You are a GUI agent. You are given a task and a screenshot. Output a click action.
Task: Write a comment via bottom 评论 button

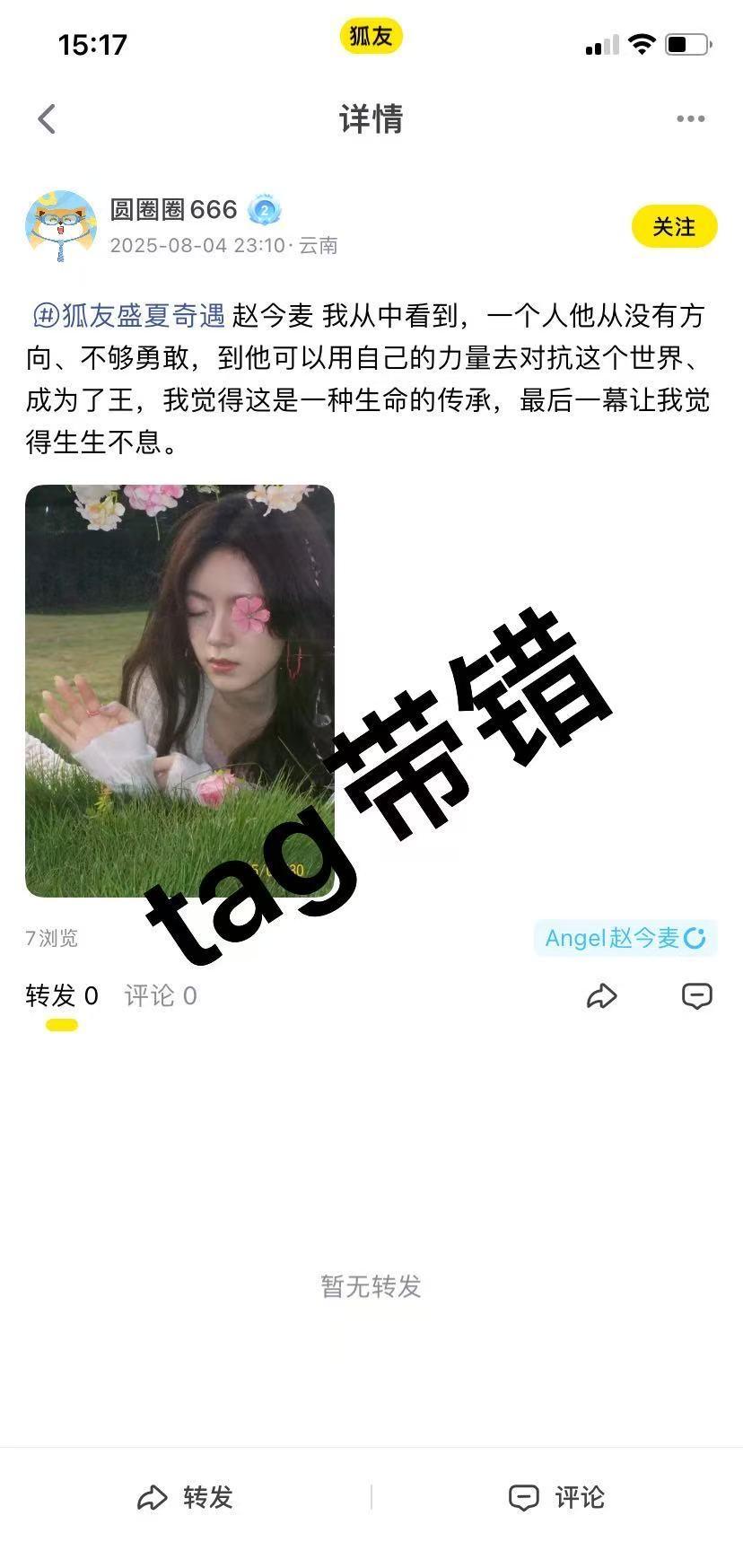pyautogui.click(x=556, y=1497)
